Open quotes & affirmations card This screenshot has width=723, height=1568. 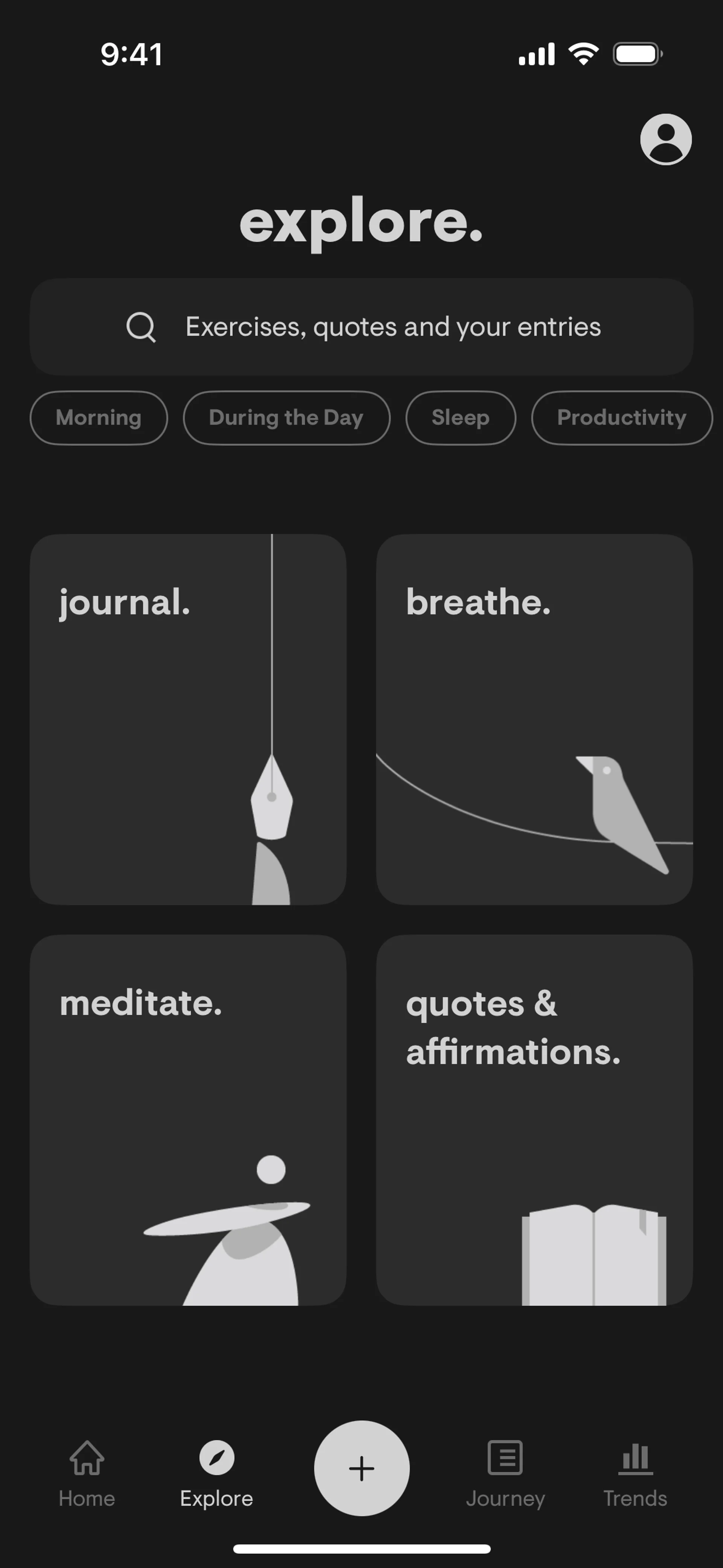tap(534, 1119)
